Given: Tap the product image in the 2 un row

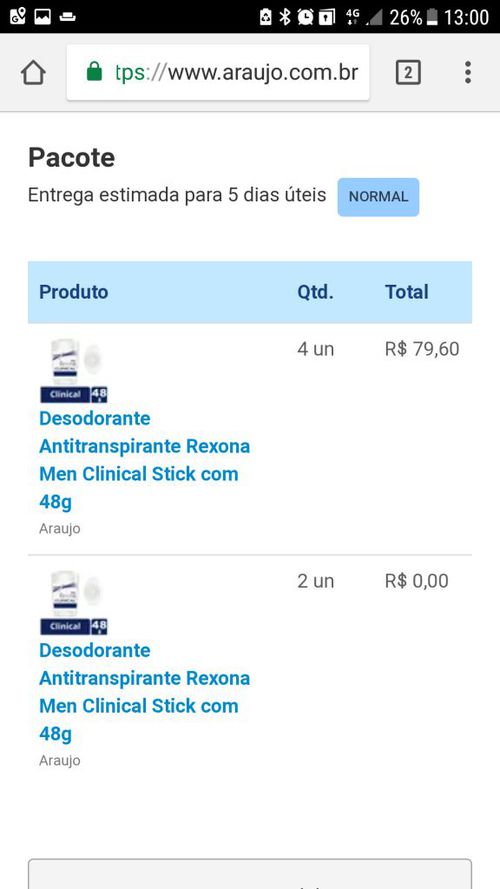Looking at the screenshot, I should (x=74, y=603).
